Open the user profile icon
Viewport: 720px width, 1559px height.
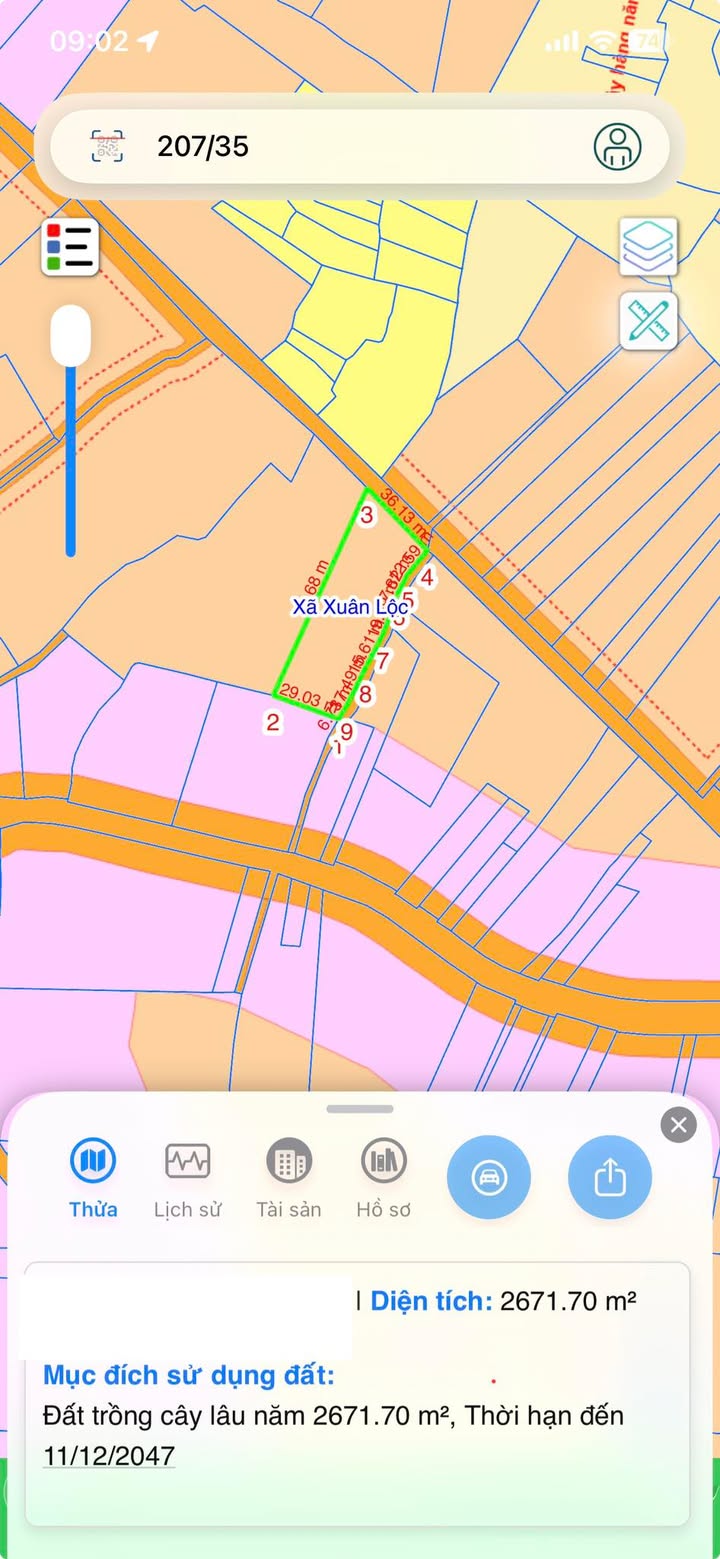[617, 147]
